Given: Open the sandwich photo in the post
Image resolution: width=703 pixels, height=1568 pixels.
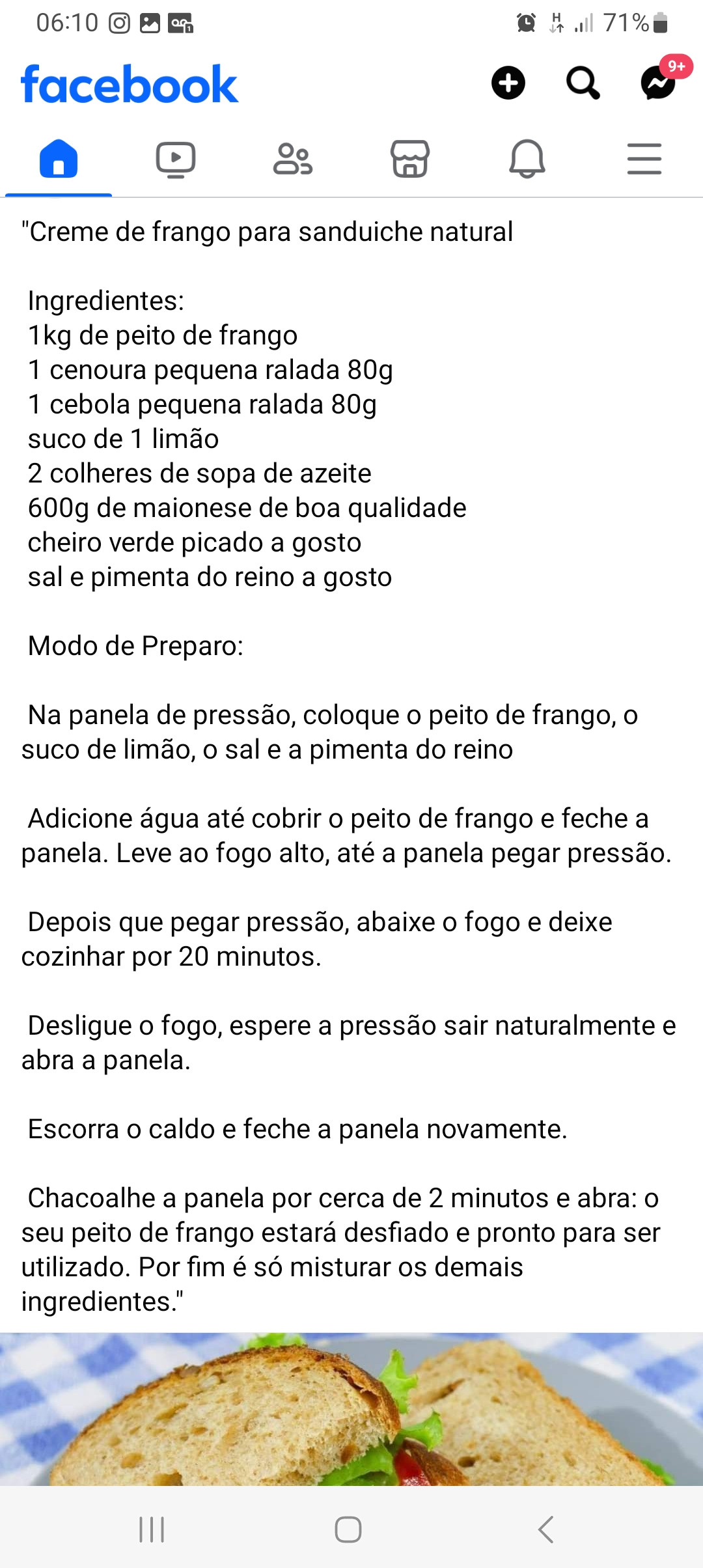Looking at the screenshot, I should tap(351, 1409).
